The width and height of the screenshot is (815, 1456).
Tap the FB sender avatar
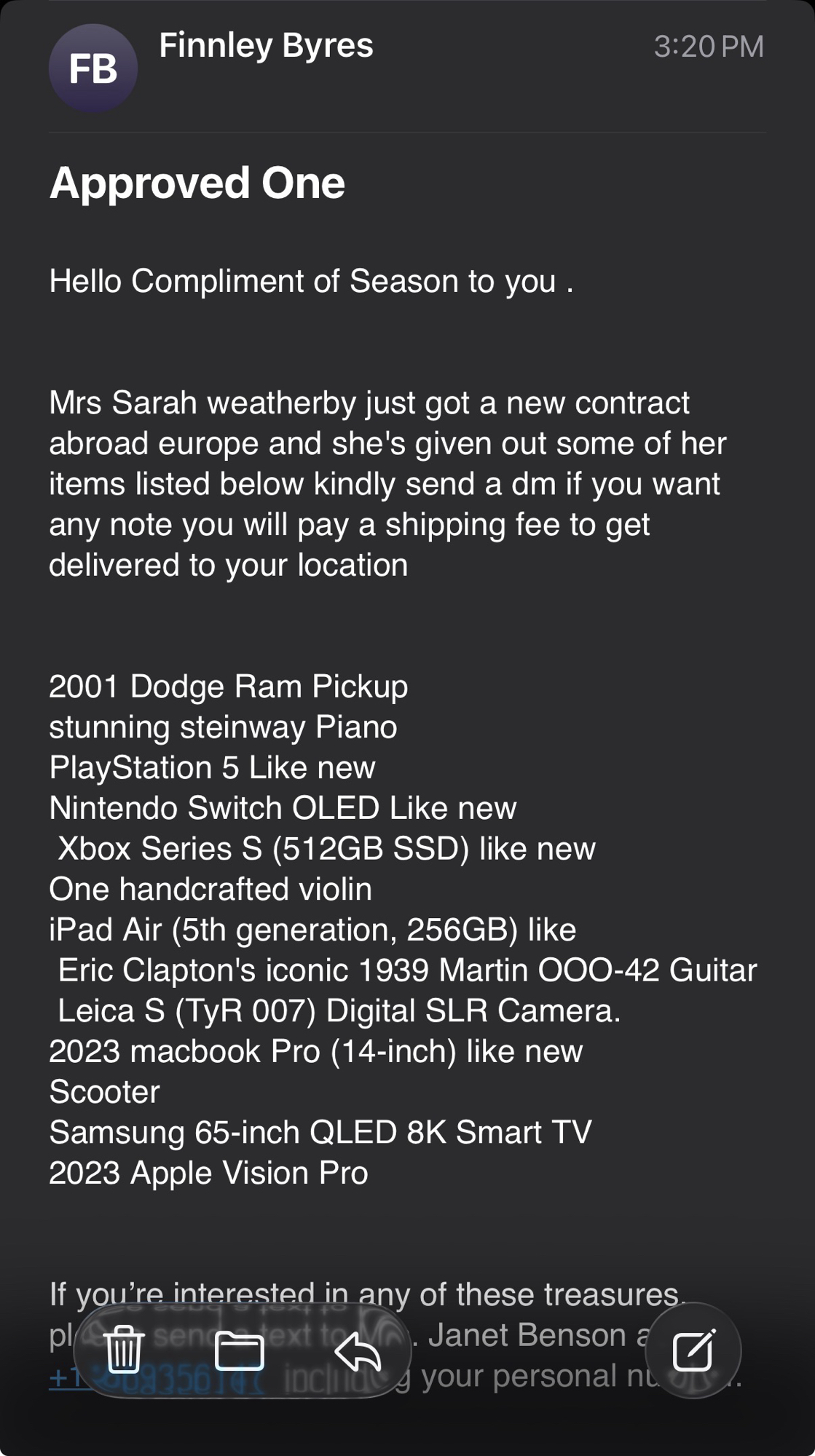click(x=93, y=68)
